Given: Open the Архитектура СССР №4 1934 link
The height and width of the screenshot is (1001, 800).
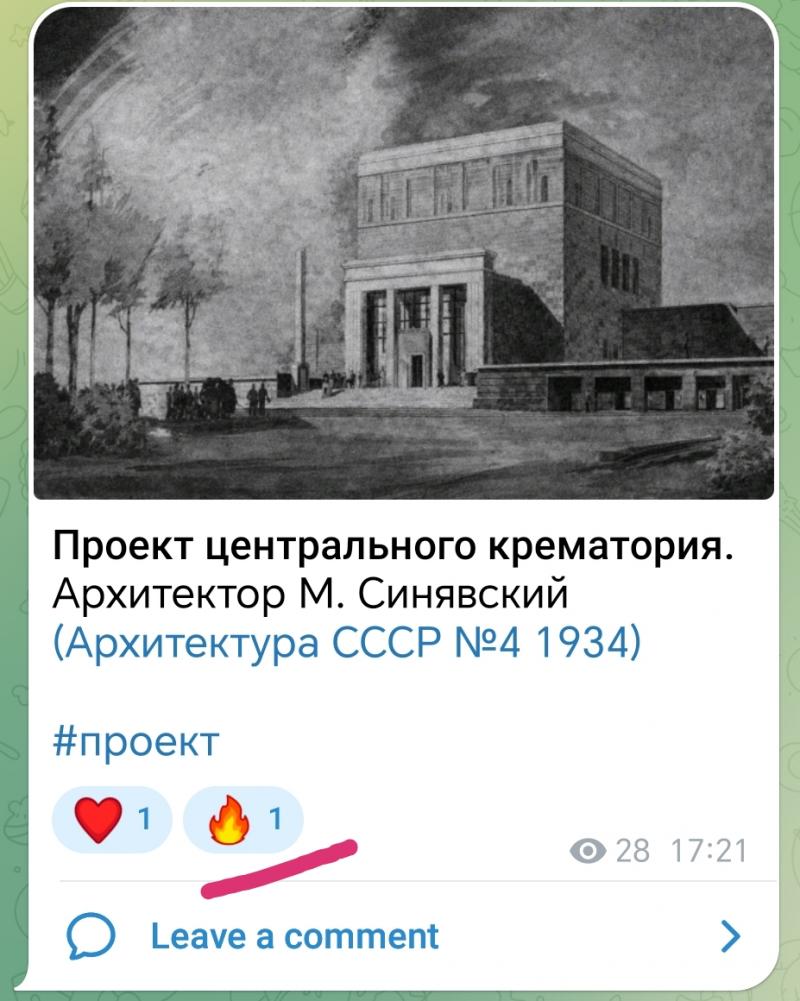Looking at the screenshot, I should pyautogui.click(x=347, y=643).
